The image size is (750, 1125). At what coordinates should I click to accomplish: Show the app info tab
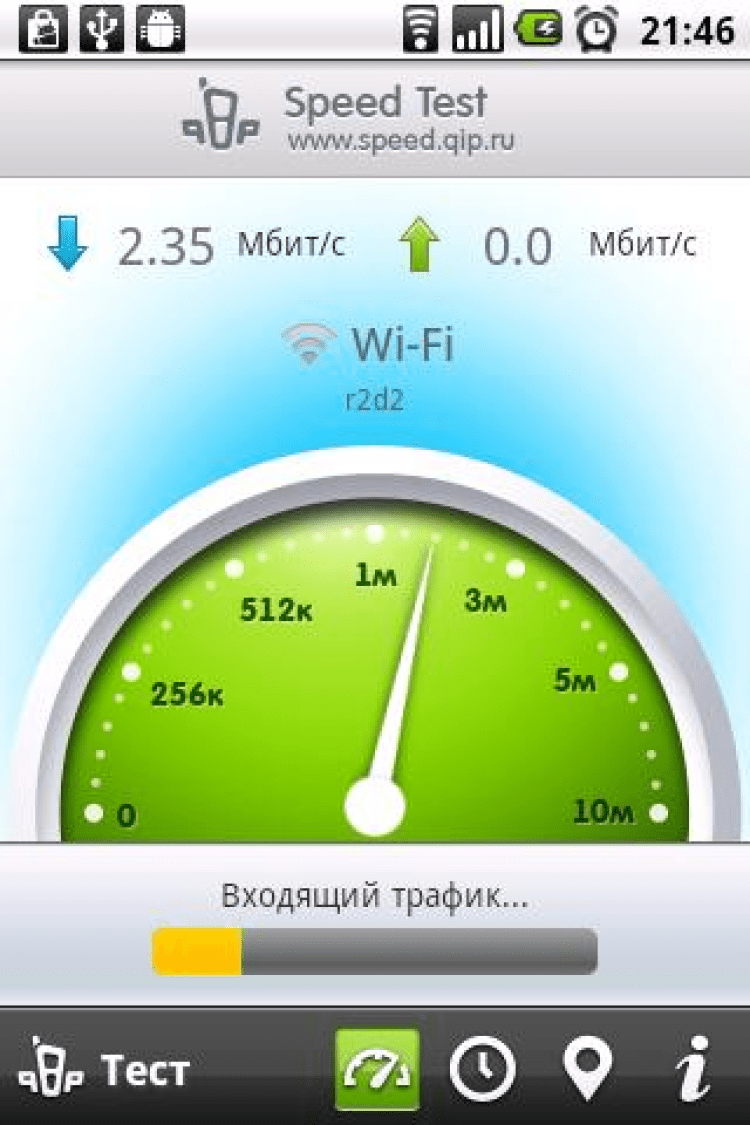tap(692, 1068)
